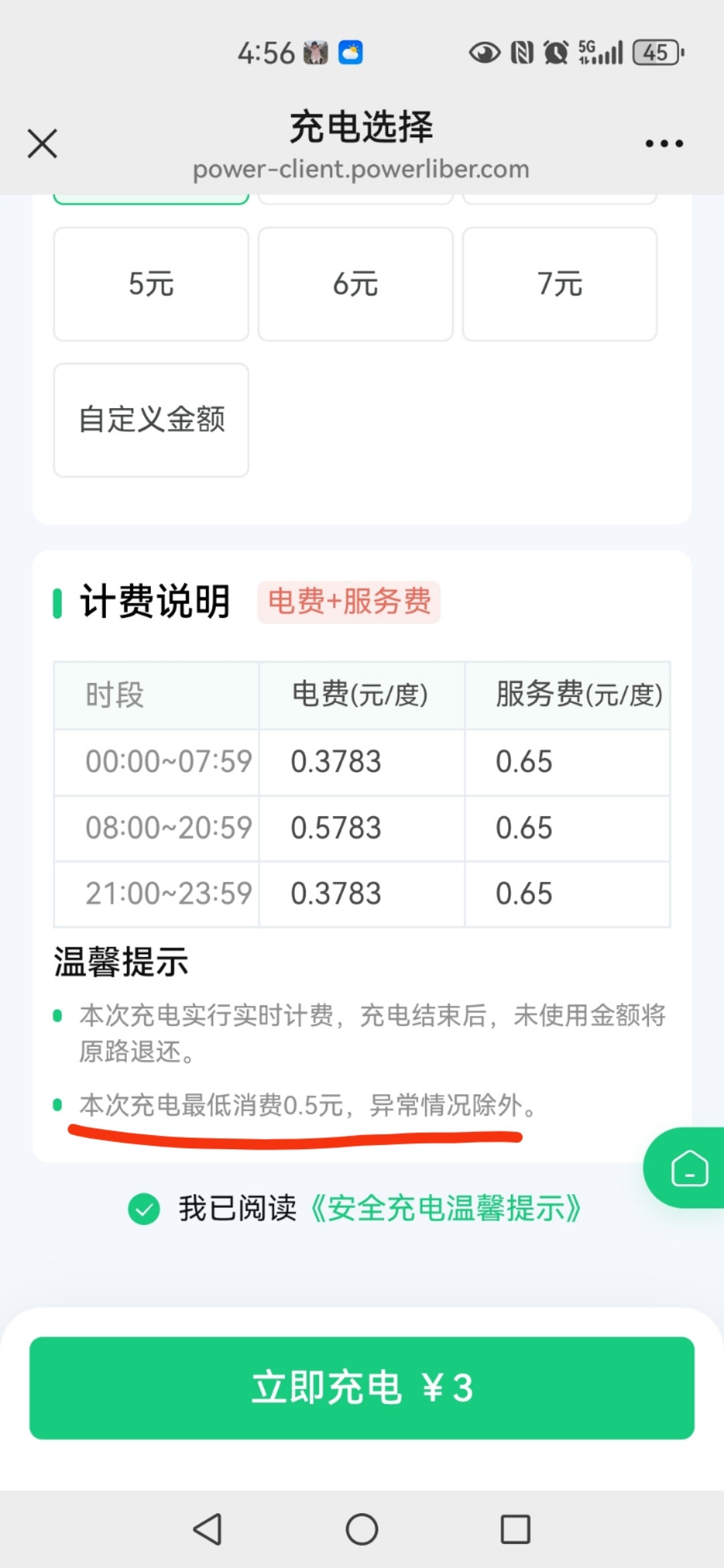The image size is (724, 1568).
Task: Close the 充电选择 page
Action: (42, 143)
